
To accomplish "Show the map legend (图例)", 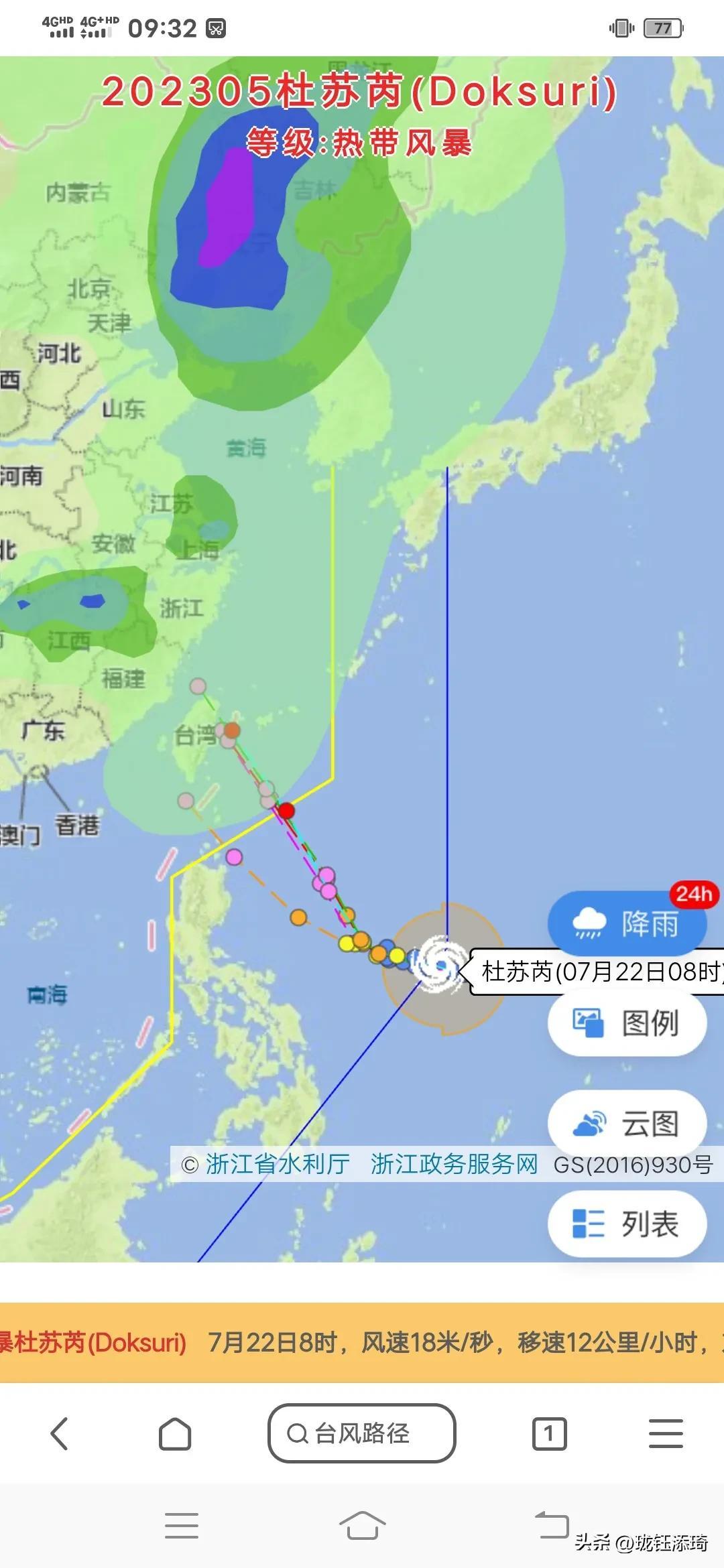I will (627, 1023).
